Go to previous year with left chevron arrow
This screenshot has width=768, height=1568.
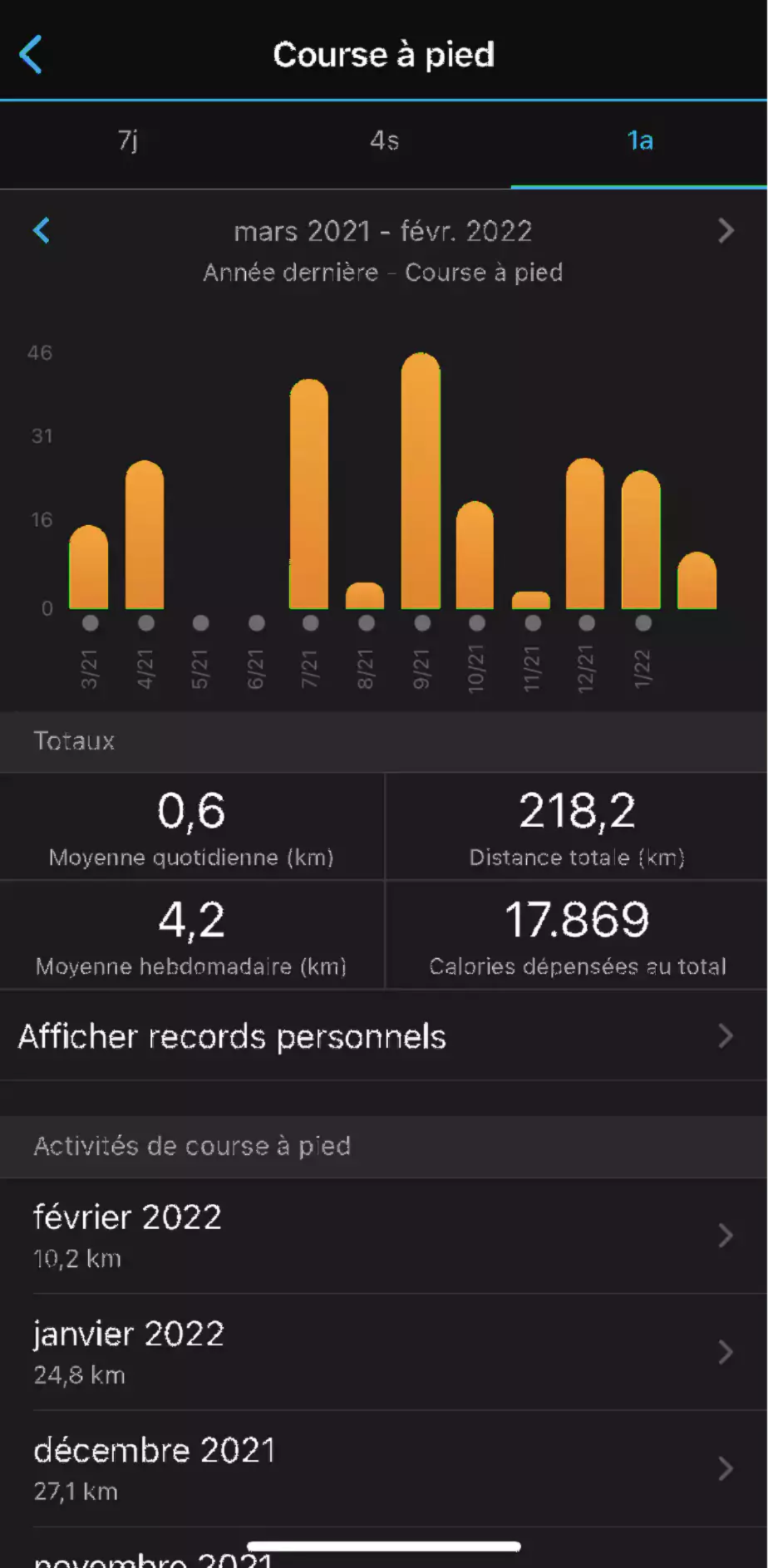click(41, 231)
